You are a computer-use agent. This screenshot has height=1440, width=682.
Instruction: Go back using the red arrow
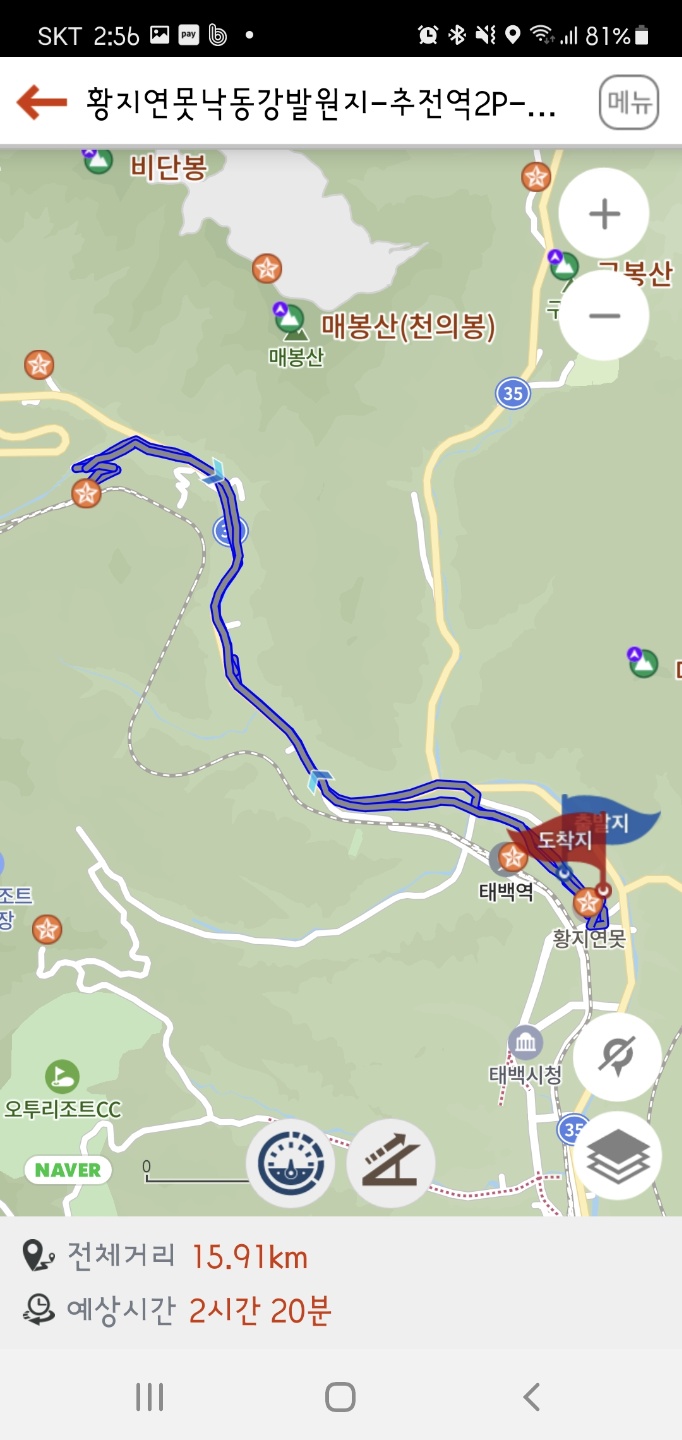point(42,101)
